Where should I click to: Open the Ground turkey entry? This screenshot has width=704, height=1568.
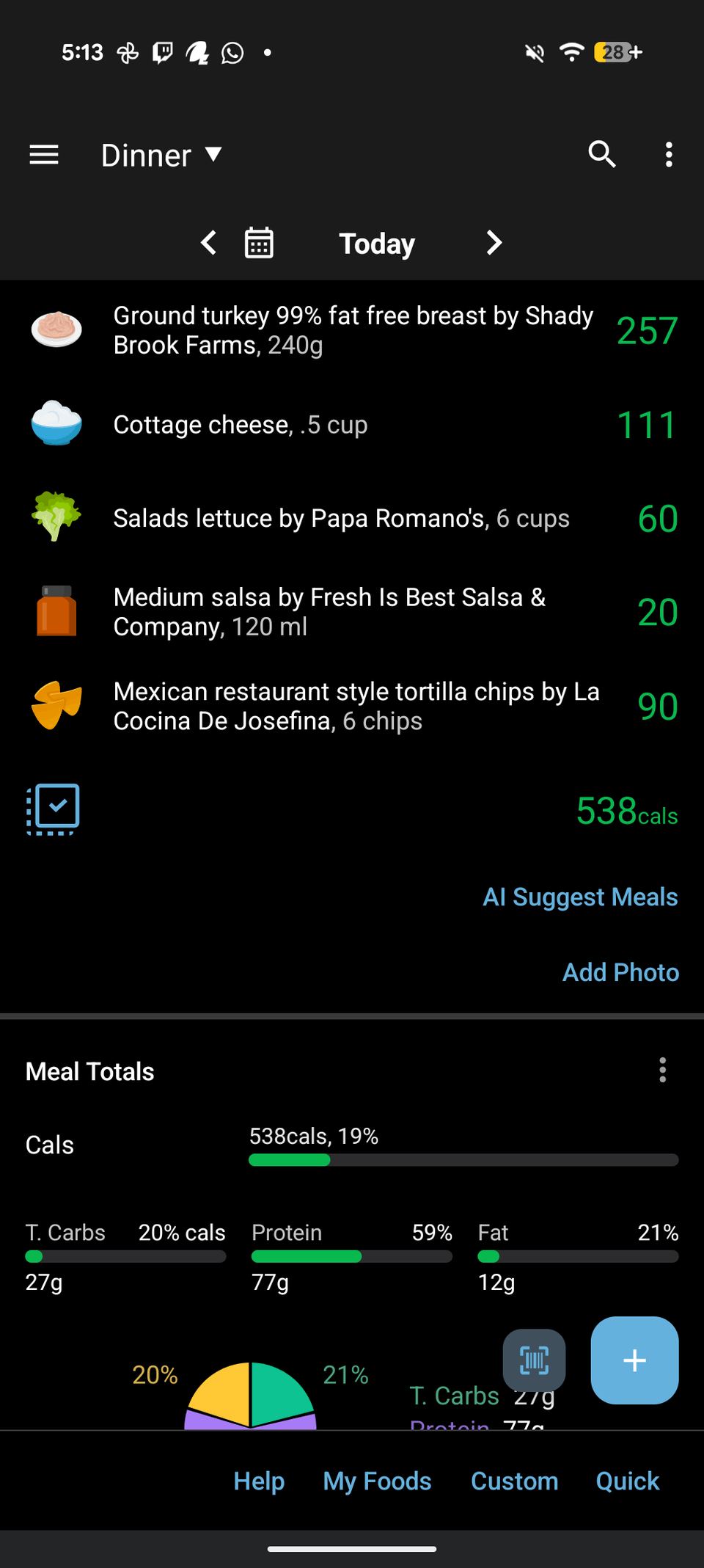(352, 330)
